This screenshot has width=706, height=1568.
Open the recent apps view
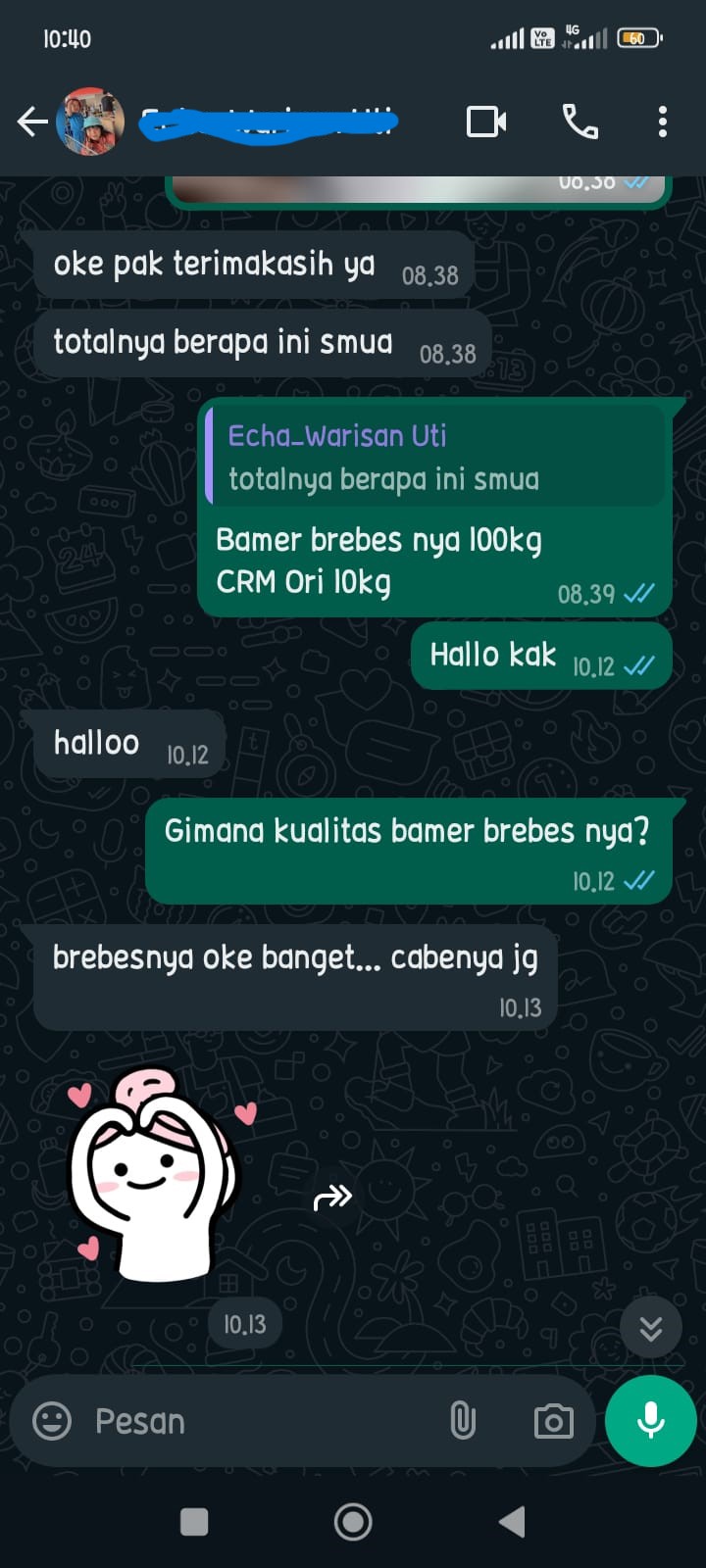[x=194, y=1521]
